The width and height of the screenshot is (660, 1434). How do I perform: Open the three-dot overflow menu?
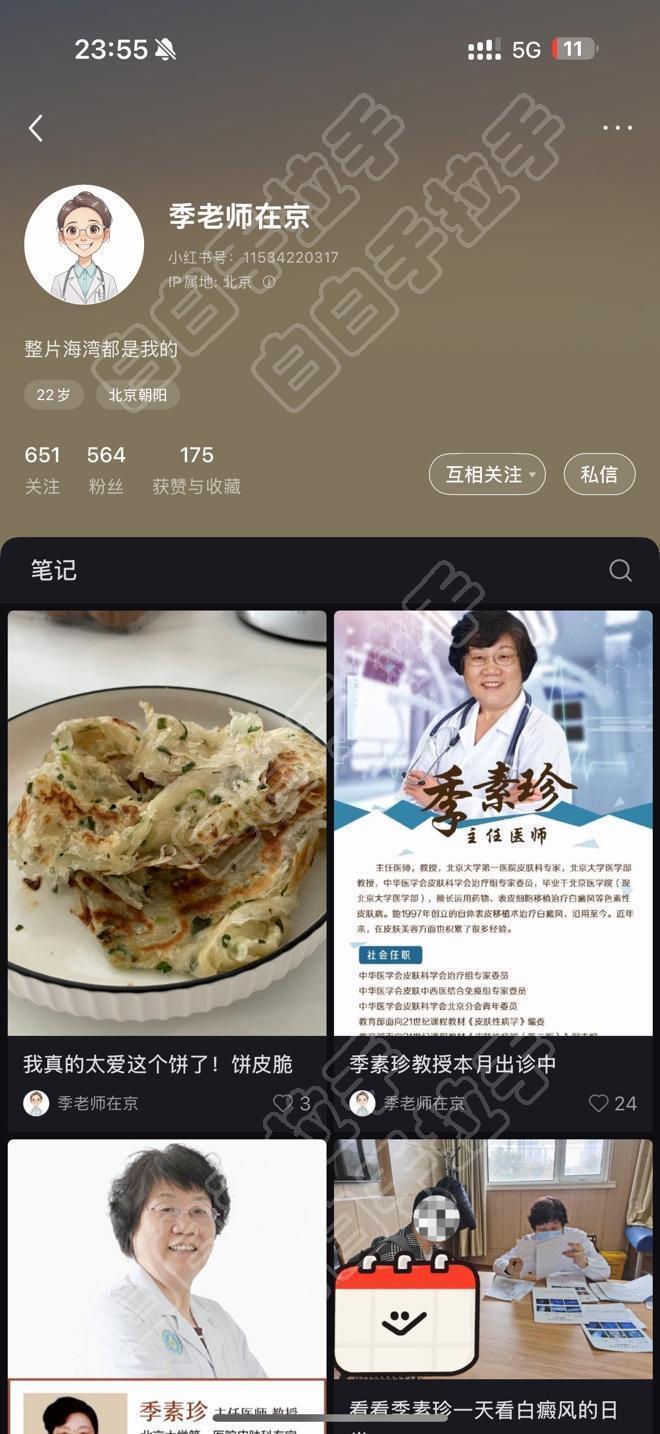click(x=617, y=128)
